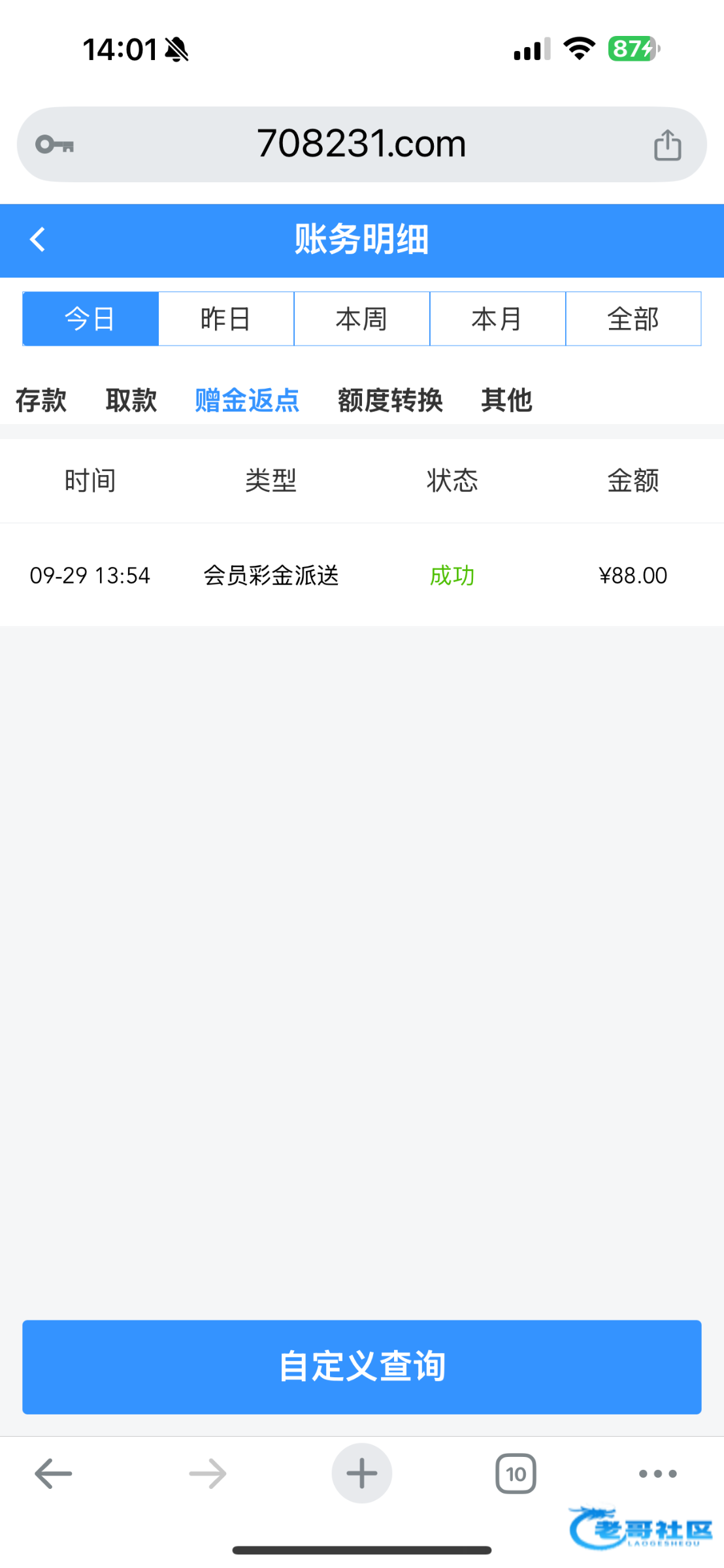This screenshot has width=724, height=1568.
Task: Open the browser's three-dot menu
Action: click(657, 1473)
